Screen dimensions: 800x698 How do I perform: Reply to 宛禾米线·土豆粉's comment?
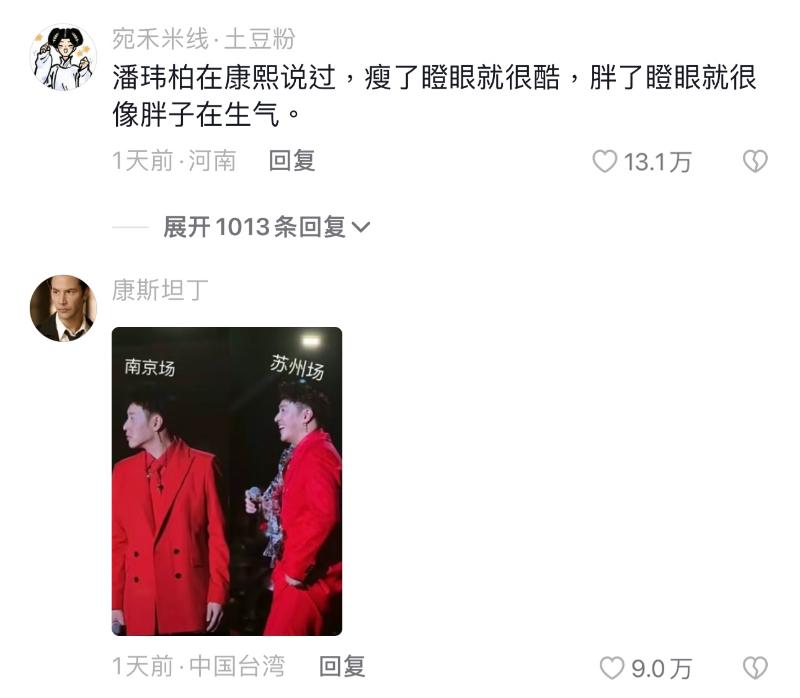(x=292, y=161)
